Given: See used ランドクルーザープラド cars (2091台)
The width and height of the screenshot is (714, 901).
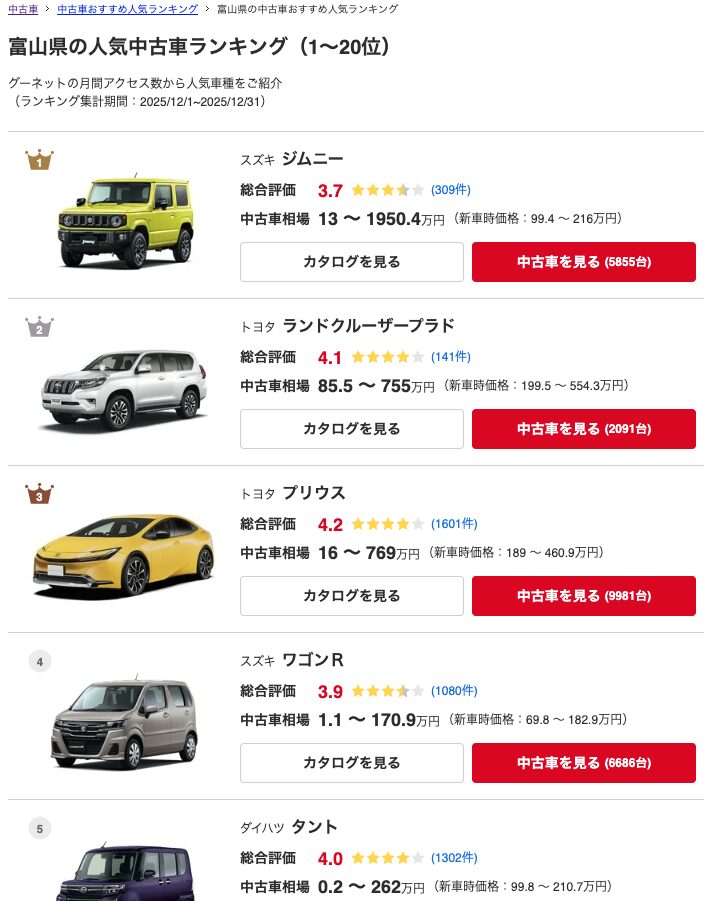Looking at the screenshot, I should click(x=583, y=429).
